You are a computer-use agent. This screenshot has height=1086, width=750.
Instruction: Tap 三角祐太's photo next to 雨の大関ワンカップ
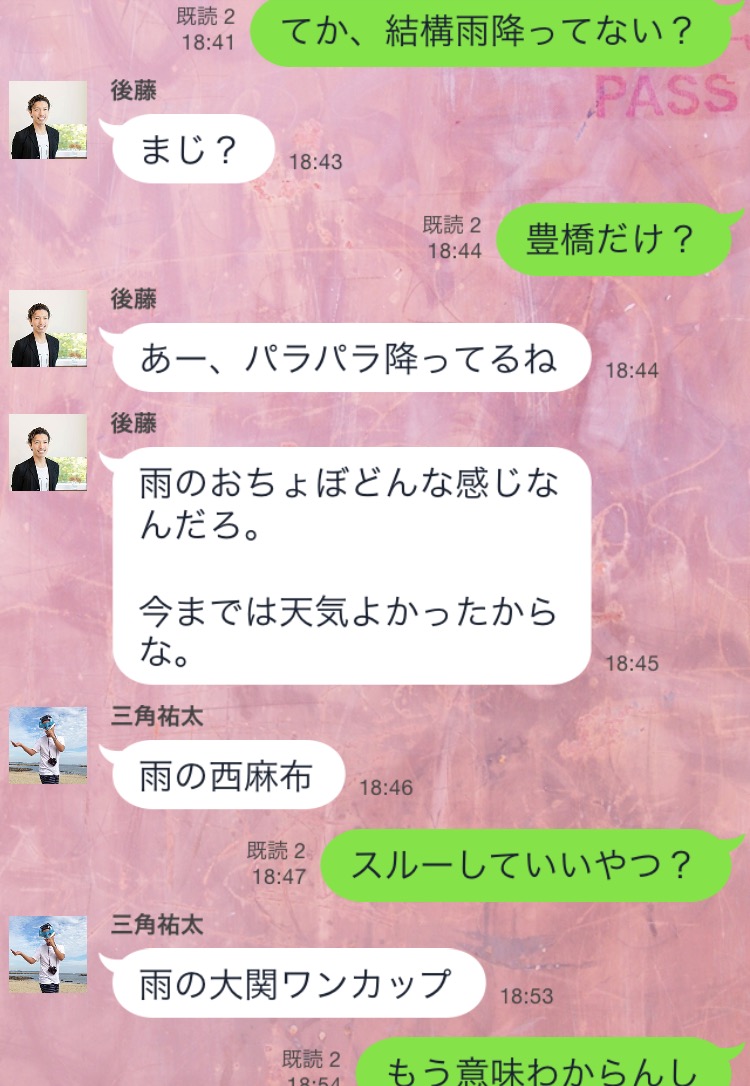(48, 952)
